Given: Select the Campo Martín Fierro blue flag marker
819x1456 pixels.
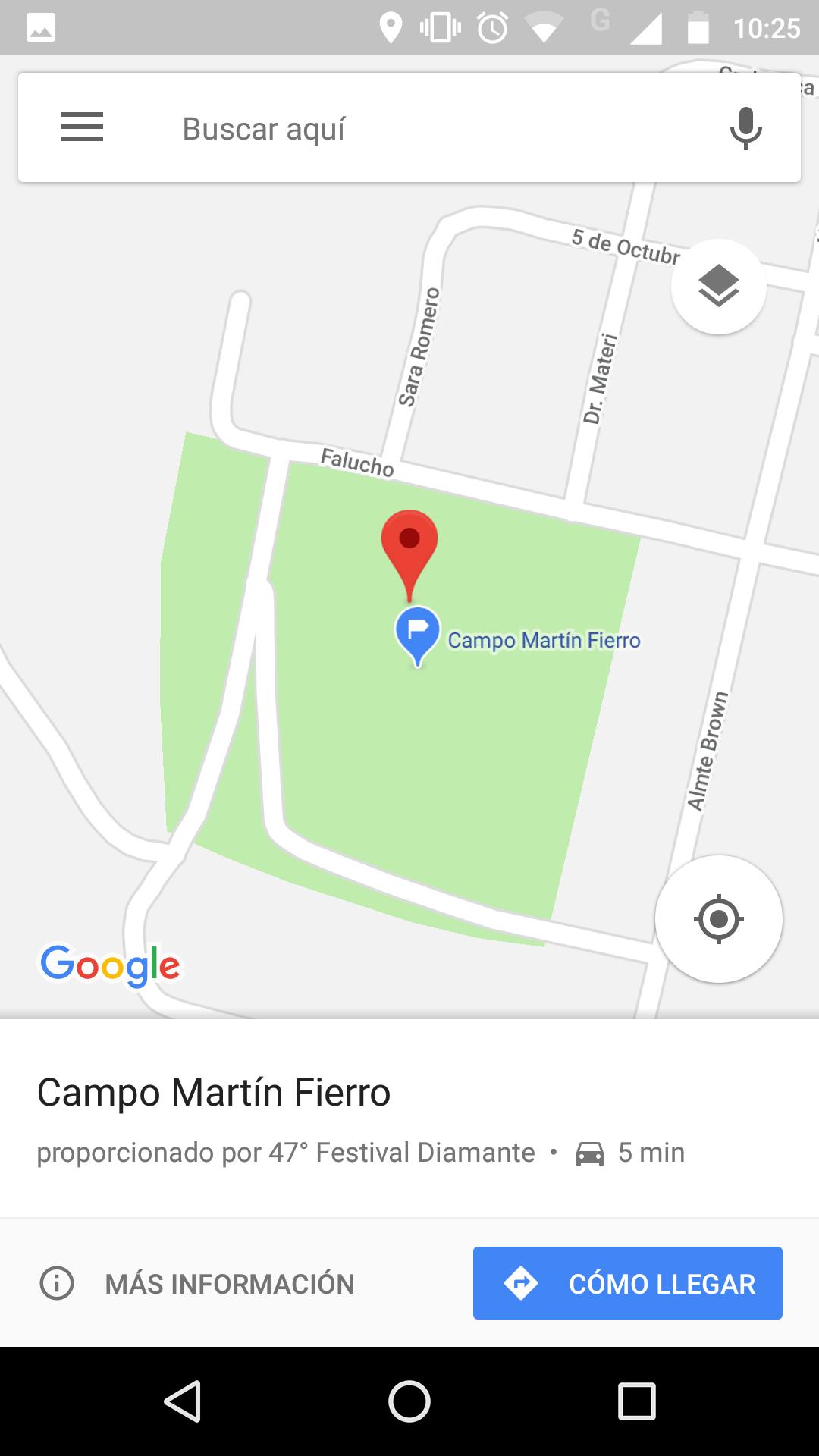Looking at the screenshot, I should click(x=418, y=632).
